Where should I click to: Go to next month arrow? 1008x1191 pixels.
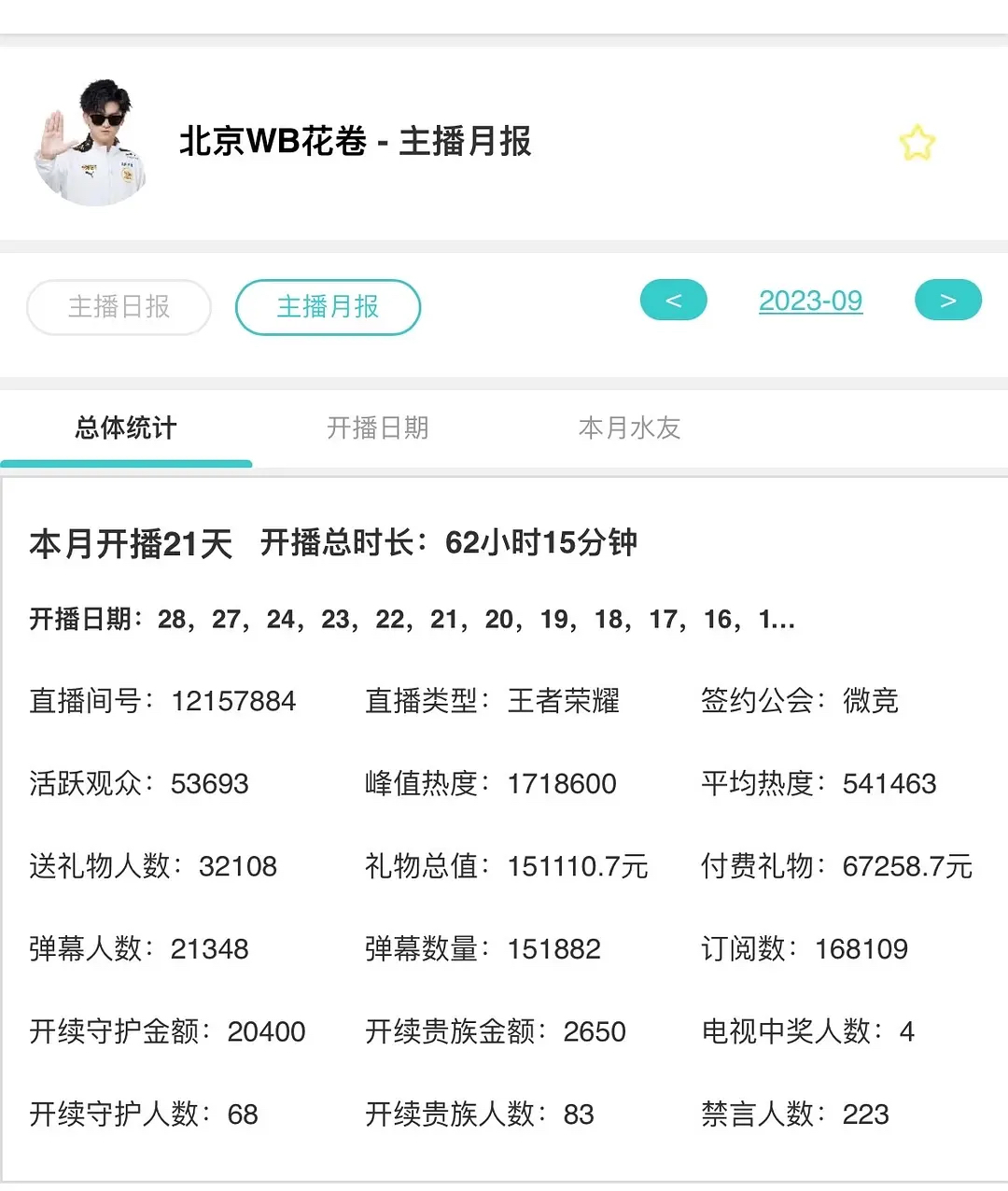[x=947, y=301]
